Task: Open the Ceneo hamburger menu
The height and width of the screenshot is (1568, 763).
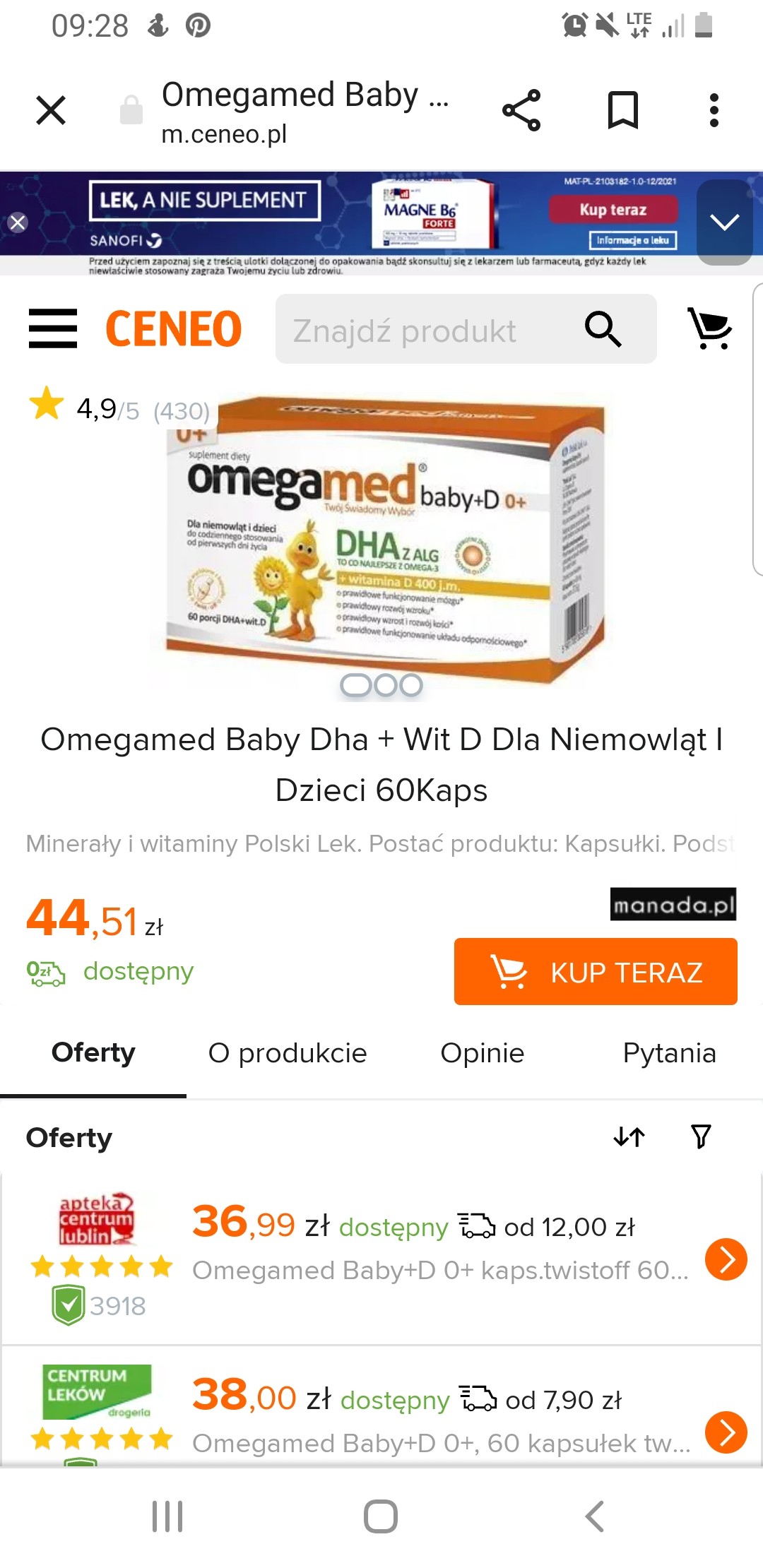Action: pos(53,328)
